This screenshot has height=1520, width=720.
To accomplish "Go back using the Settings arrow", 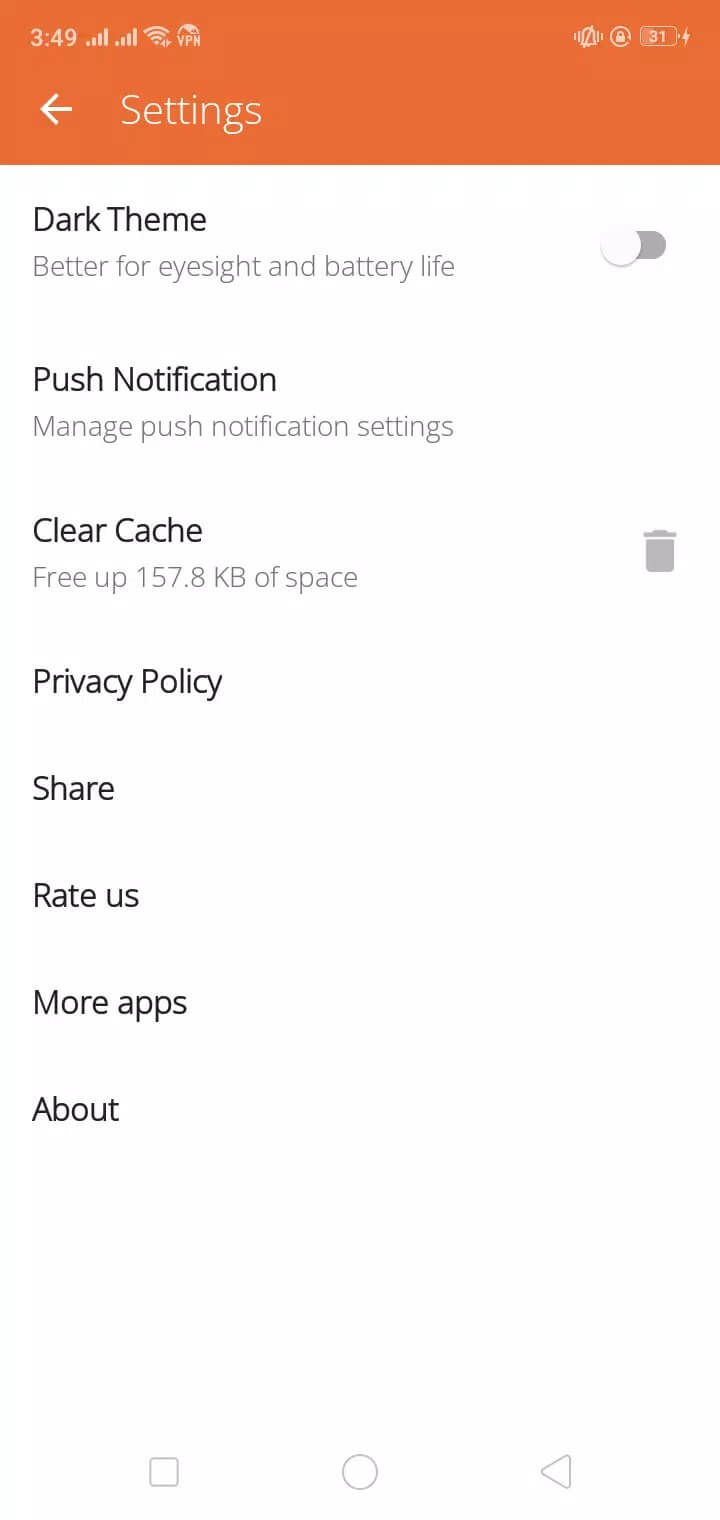I will tap(56, 110).
